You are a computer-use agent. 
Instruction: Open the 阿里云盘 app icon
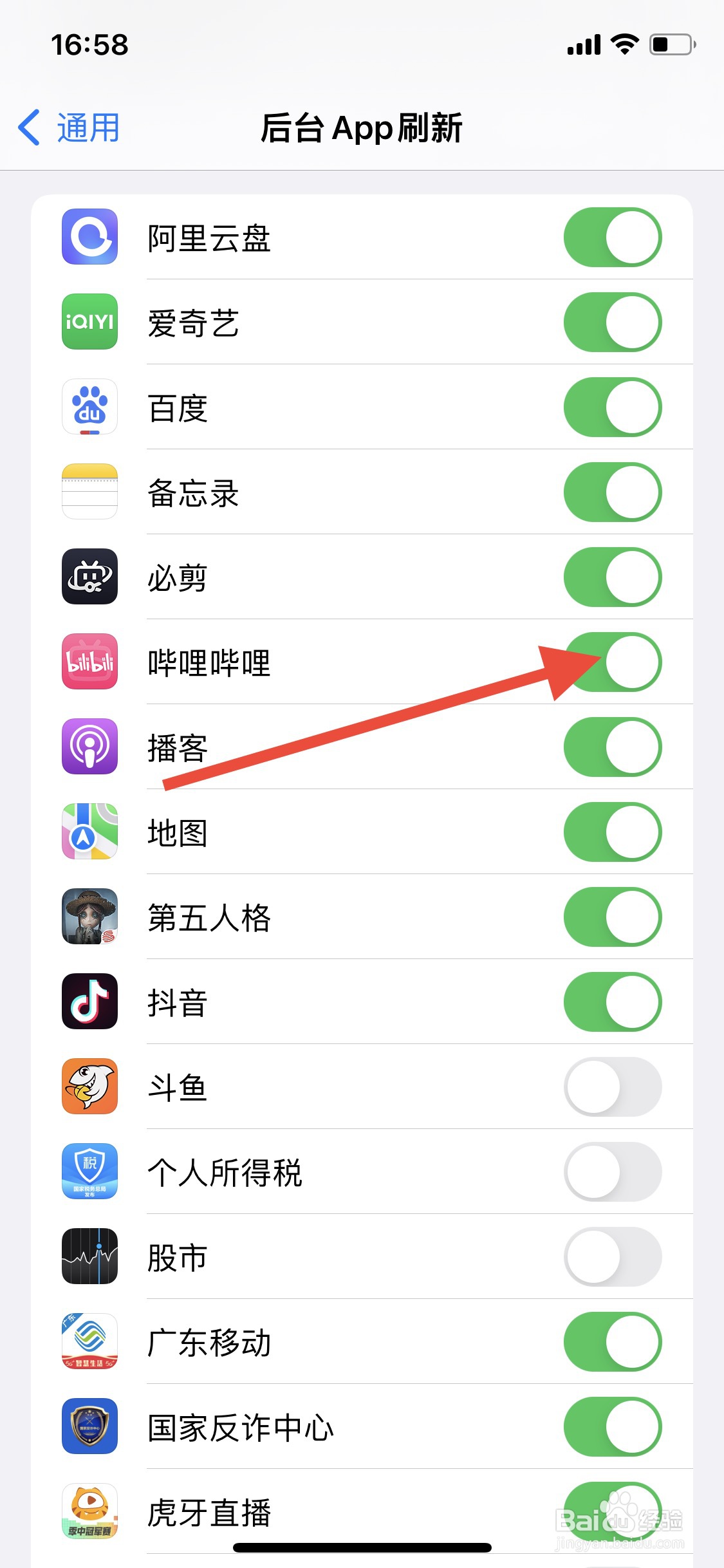89,238
